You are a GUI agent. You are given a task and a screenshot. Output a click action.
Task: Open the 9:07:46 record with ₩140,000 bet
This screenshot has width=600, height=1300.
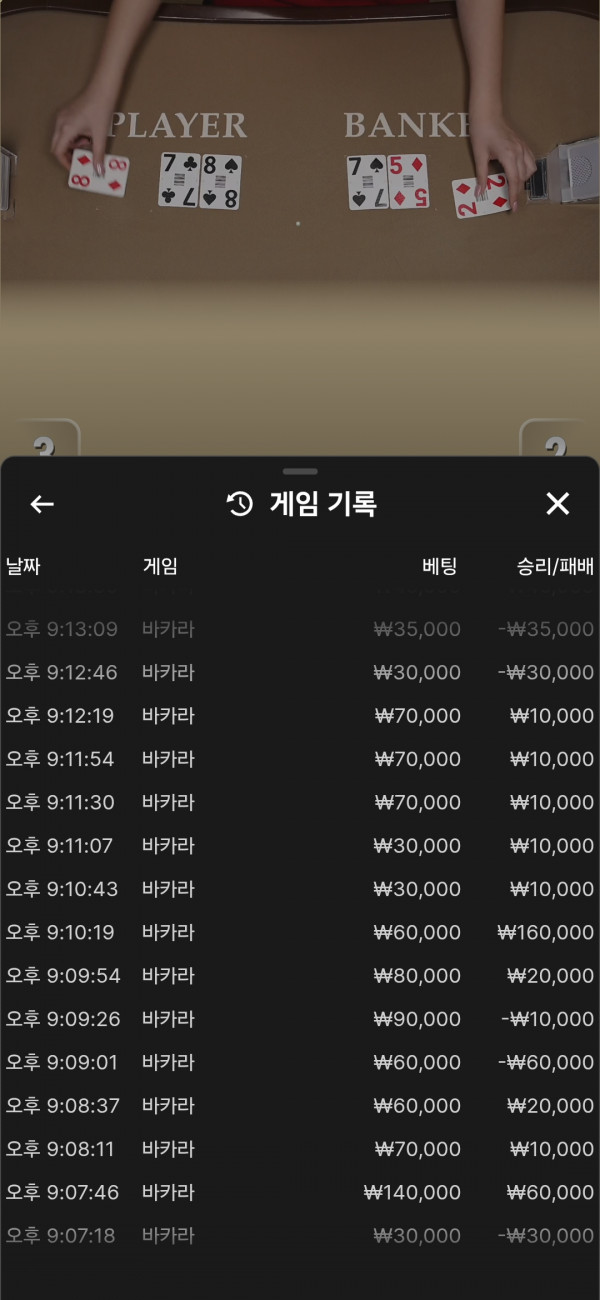tap(300, 1193)
